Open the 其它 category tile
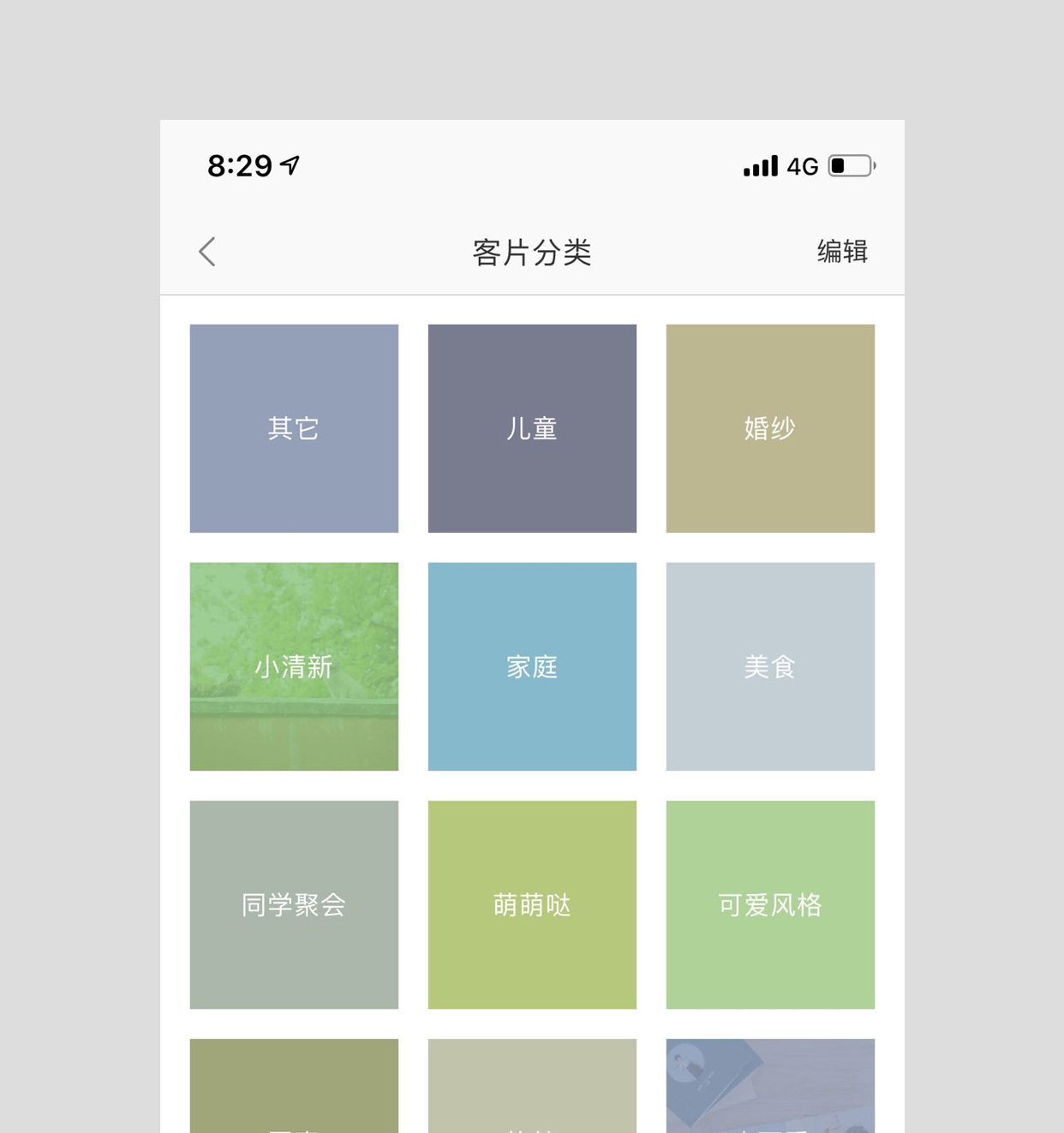 (x=294, y=428)
